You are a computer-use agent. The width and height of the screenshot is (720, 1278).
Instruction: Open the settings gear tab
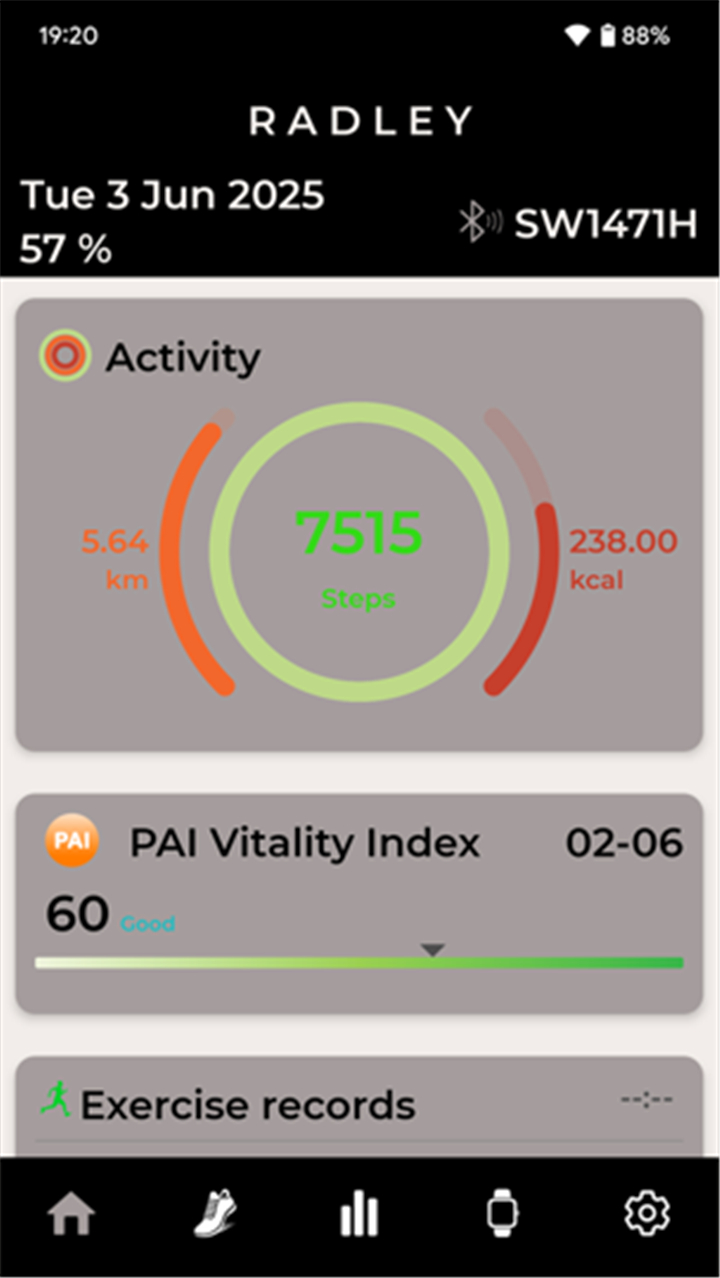(647, 1216)
